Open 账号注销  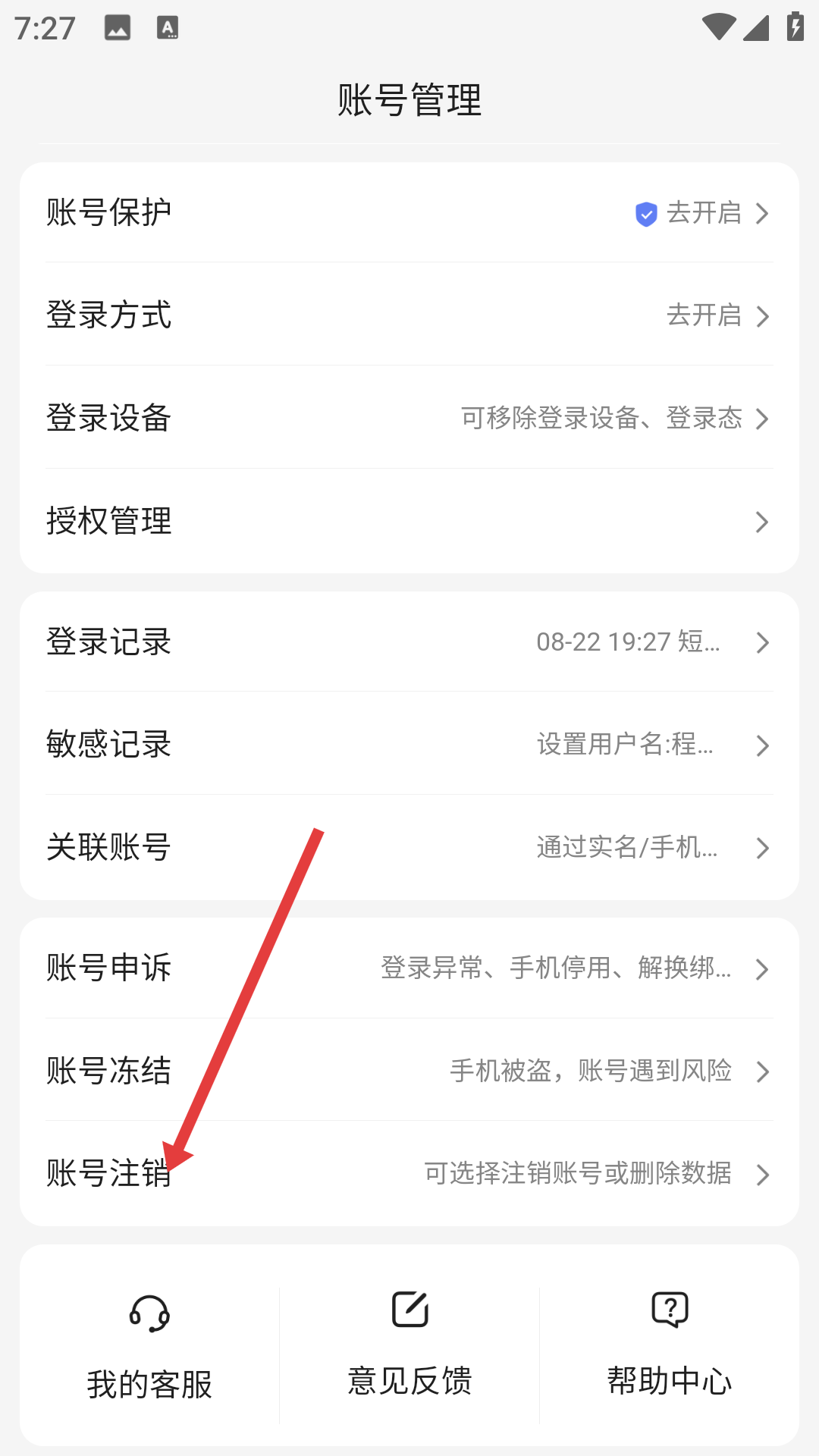(409, 1173)
